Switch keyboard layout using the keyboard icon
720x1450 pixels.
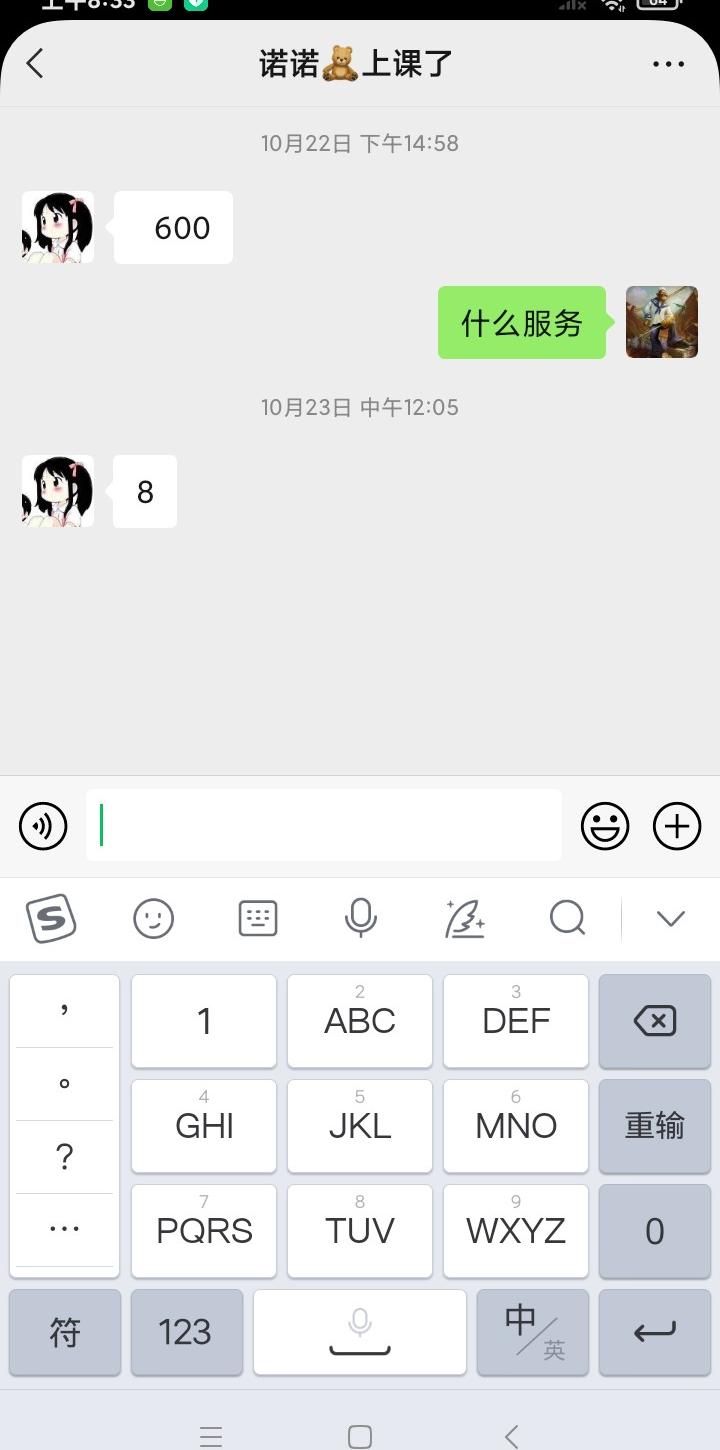(257, 917)
